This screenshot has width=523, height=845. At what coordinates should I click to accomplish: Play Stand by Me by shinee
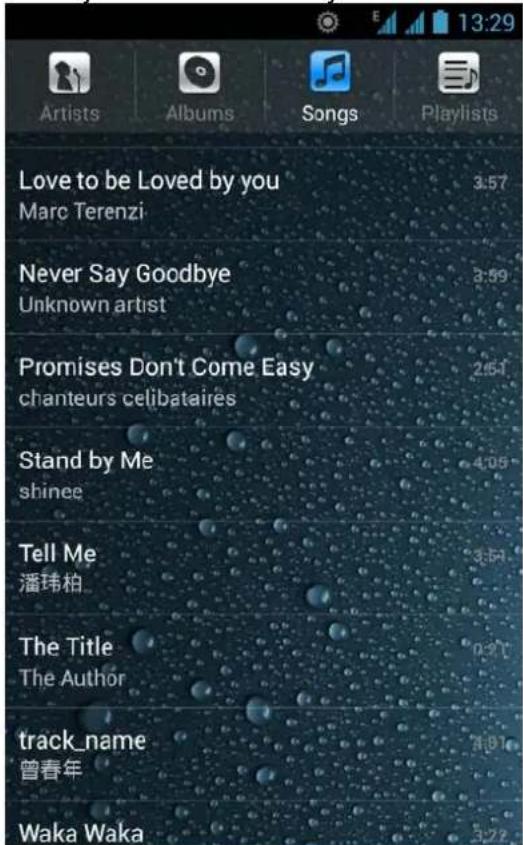pos(263,475)
